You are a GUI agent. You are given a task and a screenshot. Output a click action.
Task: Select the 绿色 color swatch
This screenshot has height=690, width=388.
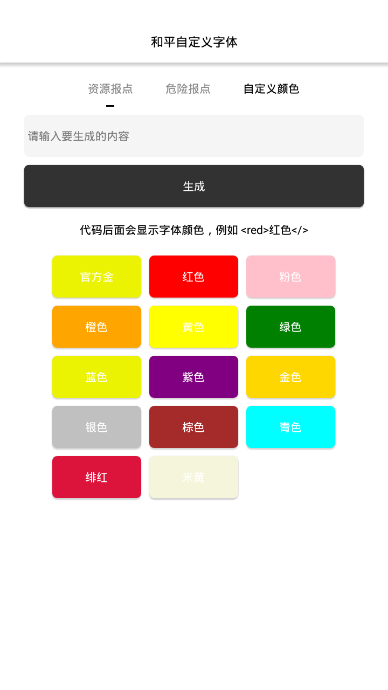click(291, 327)
